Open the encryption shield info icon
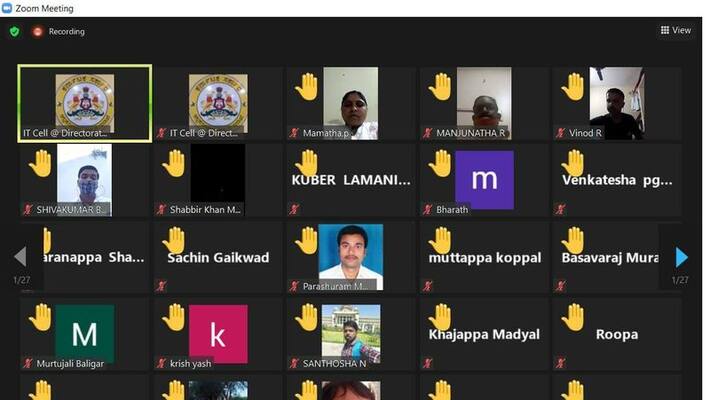 [14, 31]
